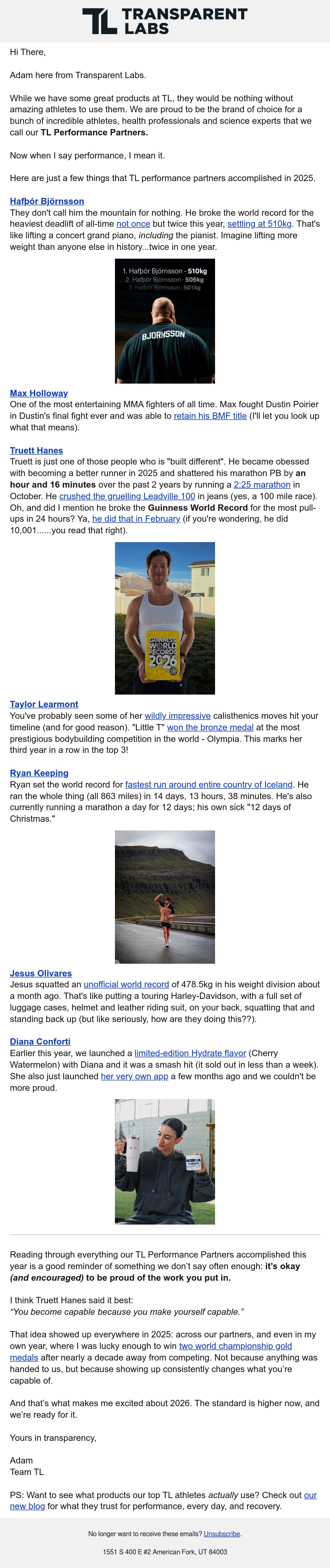Open Taylor Learmont's name link
The height and width of the screenshot is (1568, 330).
click(44, 704)
